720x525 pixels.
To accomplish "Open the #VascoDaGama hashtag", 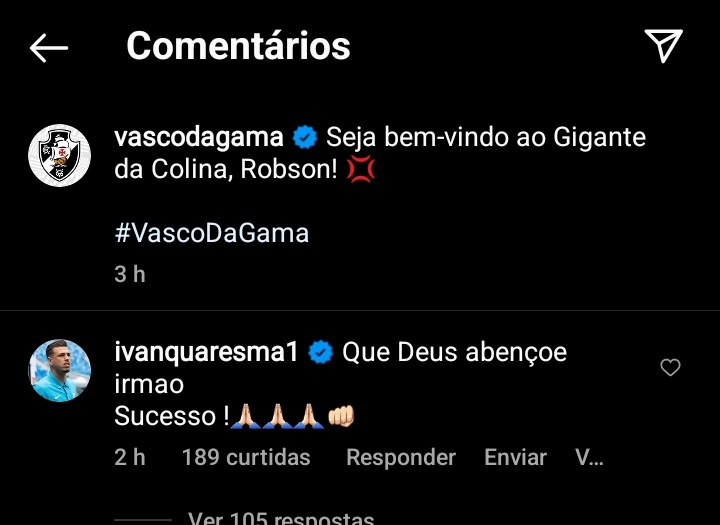I will click(x=212, y=233).
